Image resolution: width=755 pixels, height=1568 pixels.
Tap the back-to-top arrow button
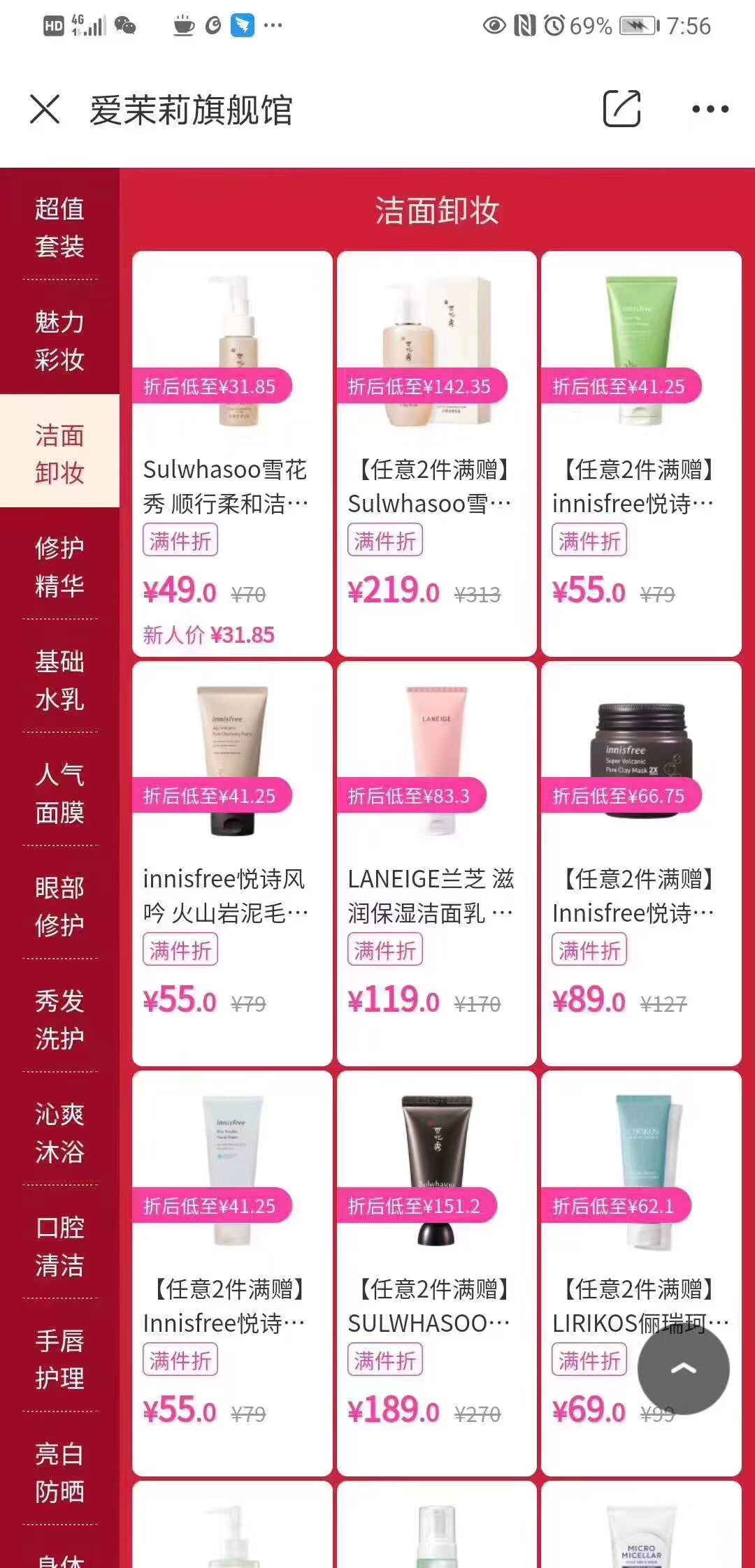point(683,1369)
